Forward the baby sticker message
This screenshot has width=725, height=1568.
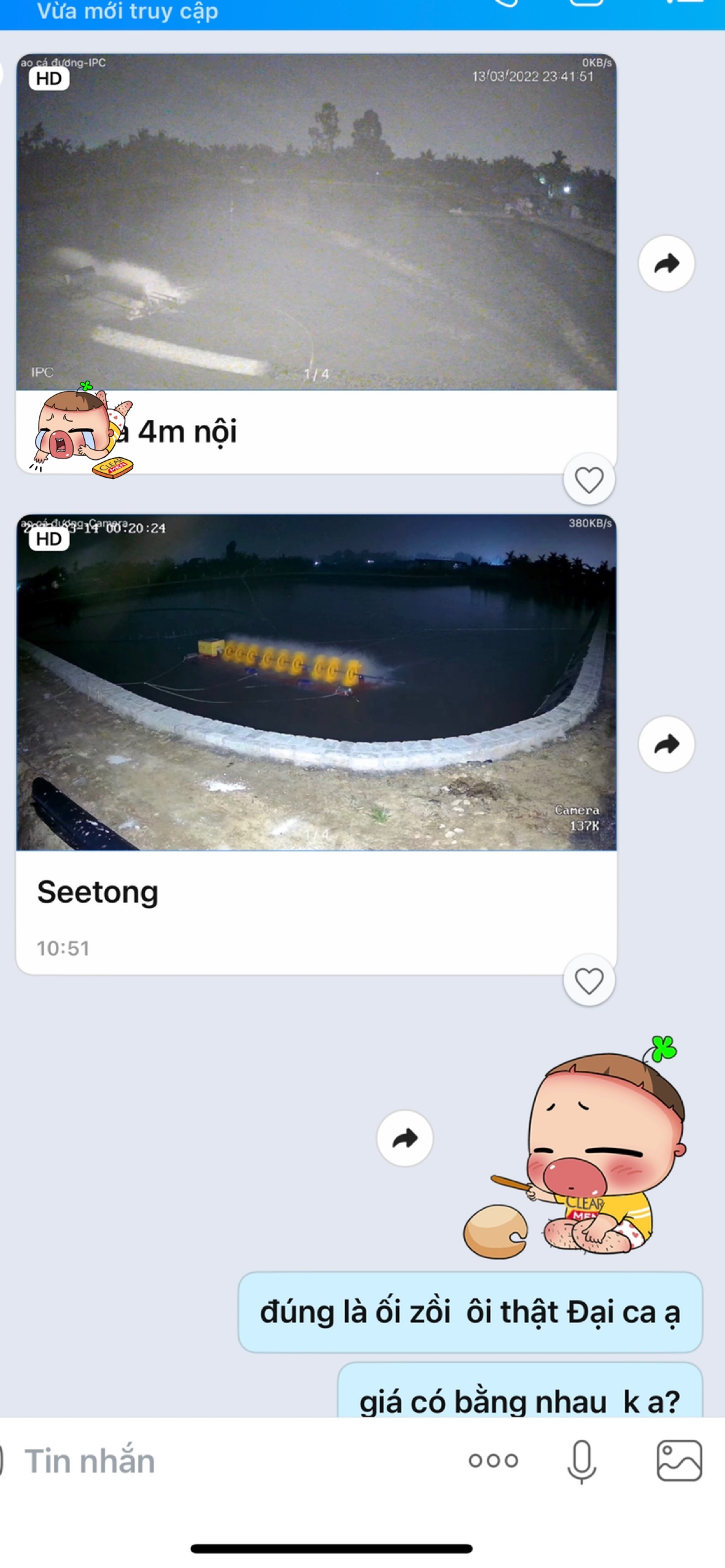(405, 1138)
